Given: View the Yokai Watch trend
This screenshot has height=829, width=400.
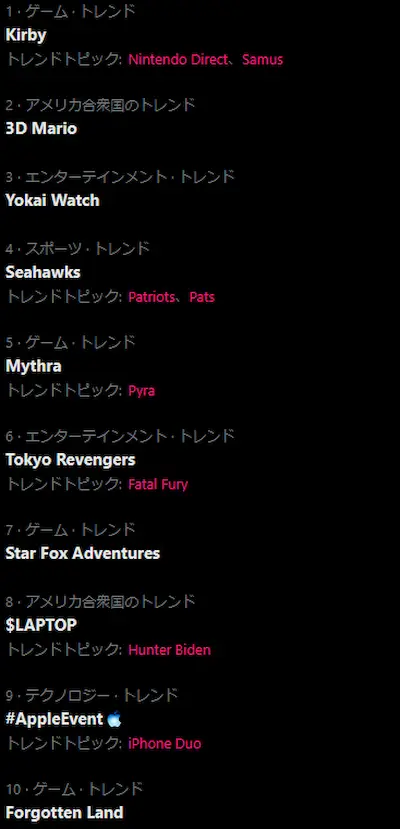Looking at the screenshot, I should tap(52, 200).
